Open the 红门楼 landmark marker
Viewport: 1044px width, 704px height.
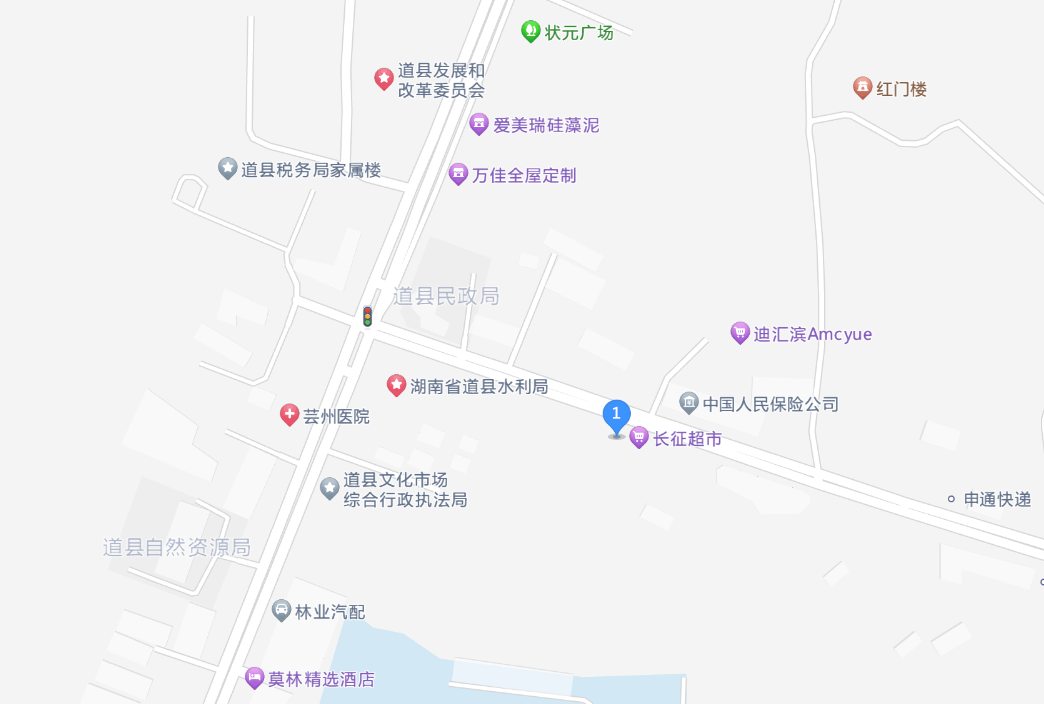click(862, 88)
